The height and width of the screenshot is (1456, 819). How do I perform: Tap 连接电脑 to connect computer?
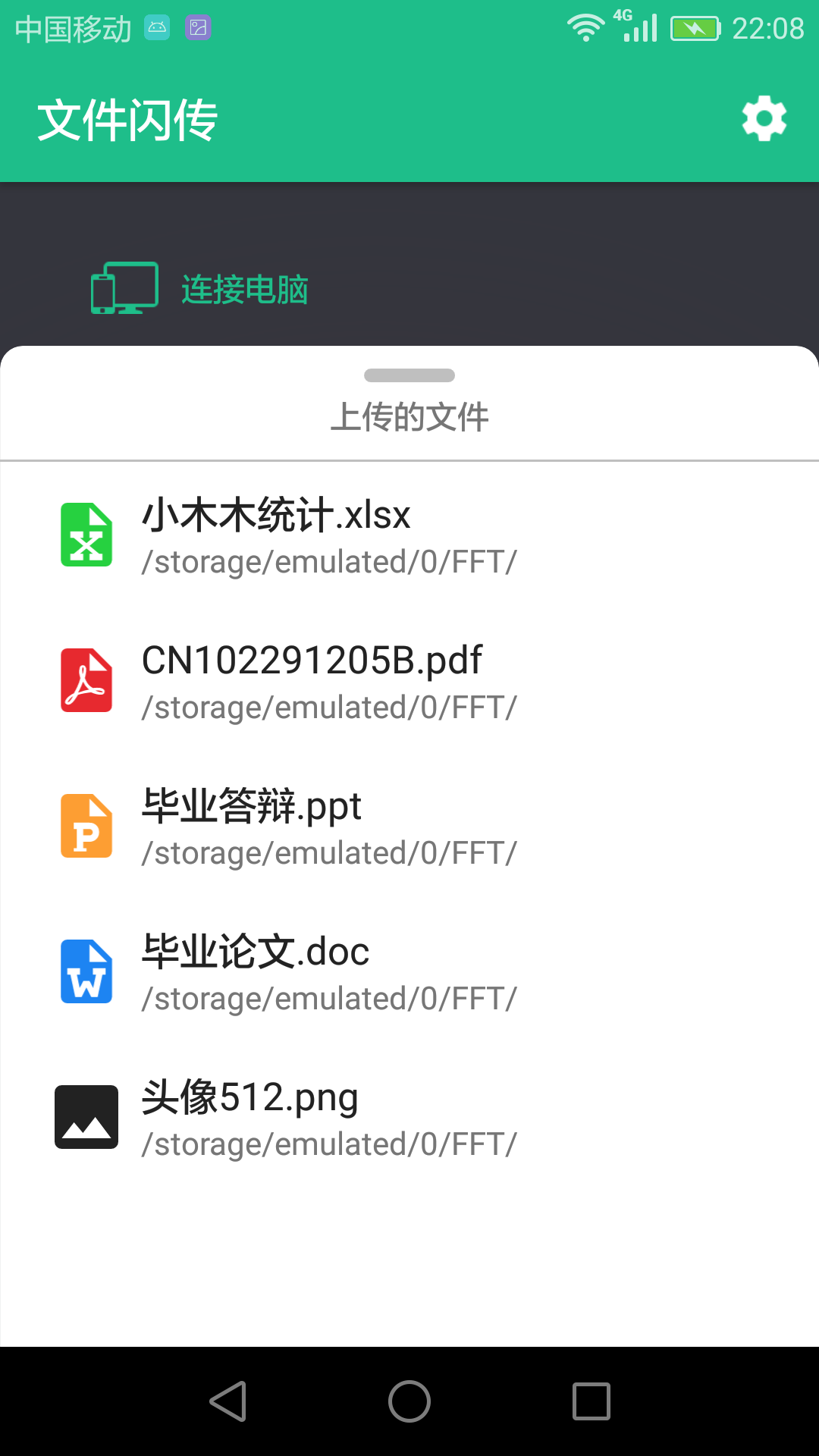point(199,289)
